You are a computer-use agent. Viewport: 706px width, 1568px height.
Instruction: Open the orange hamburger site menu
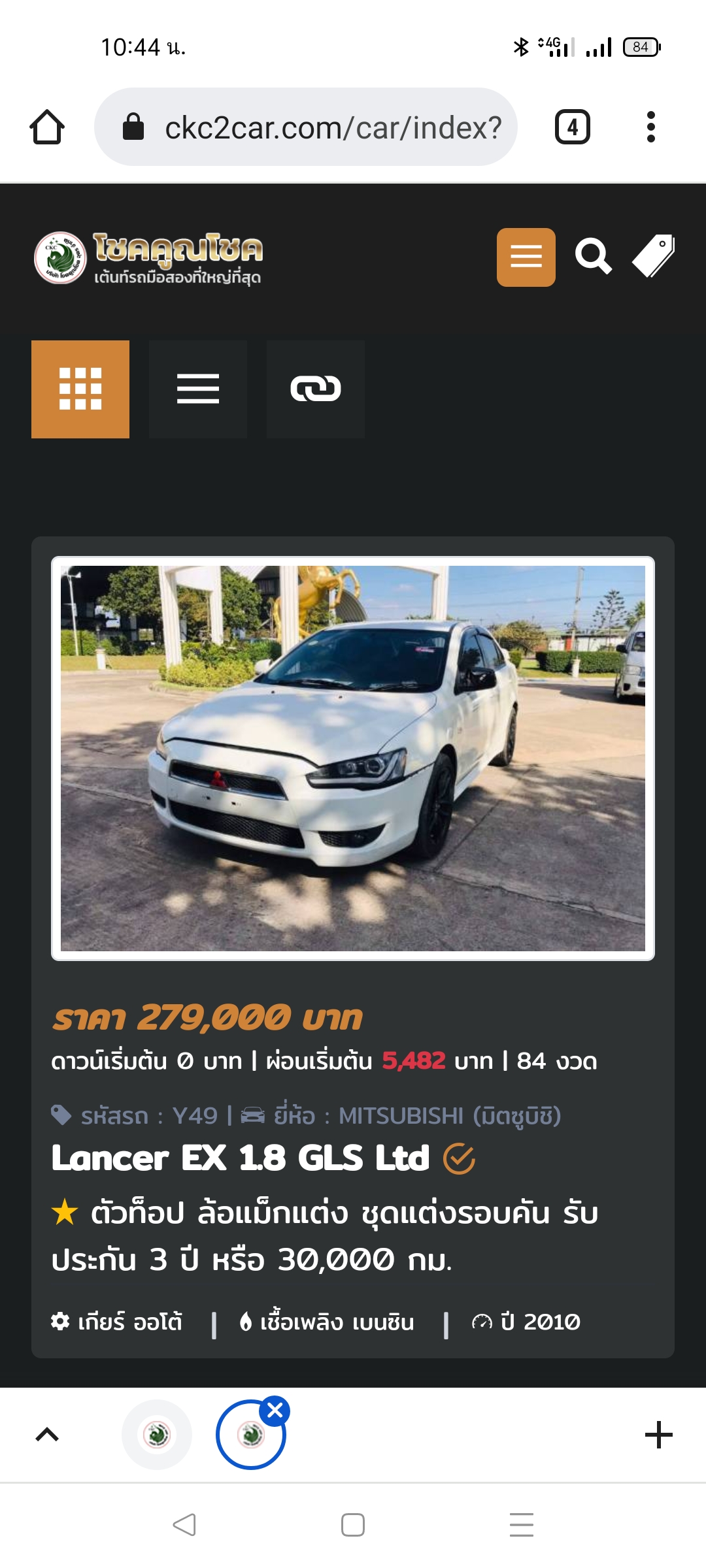[526, 257]
